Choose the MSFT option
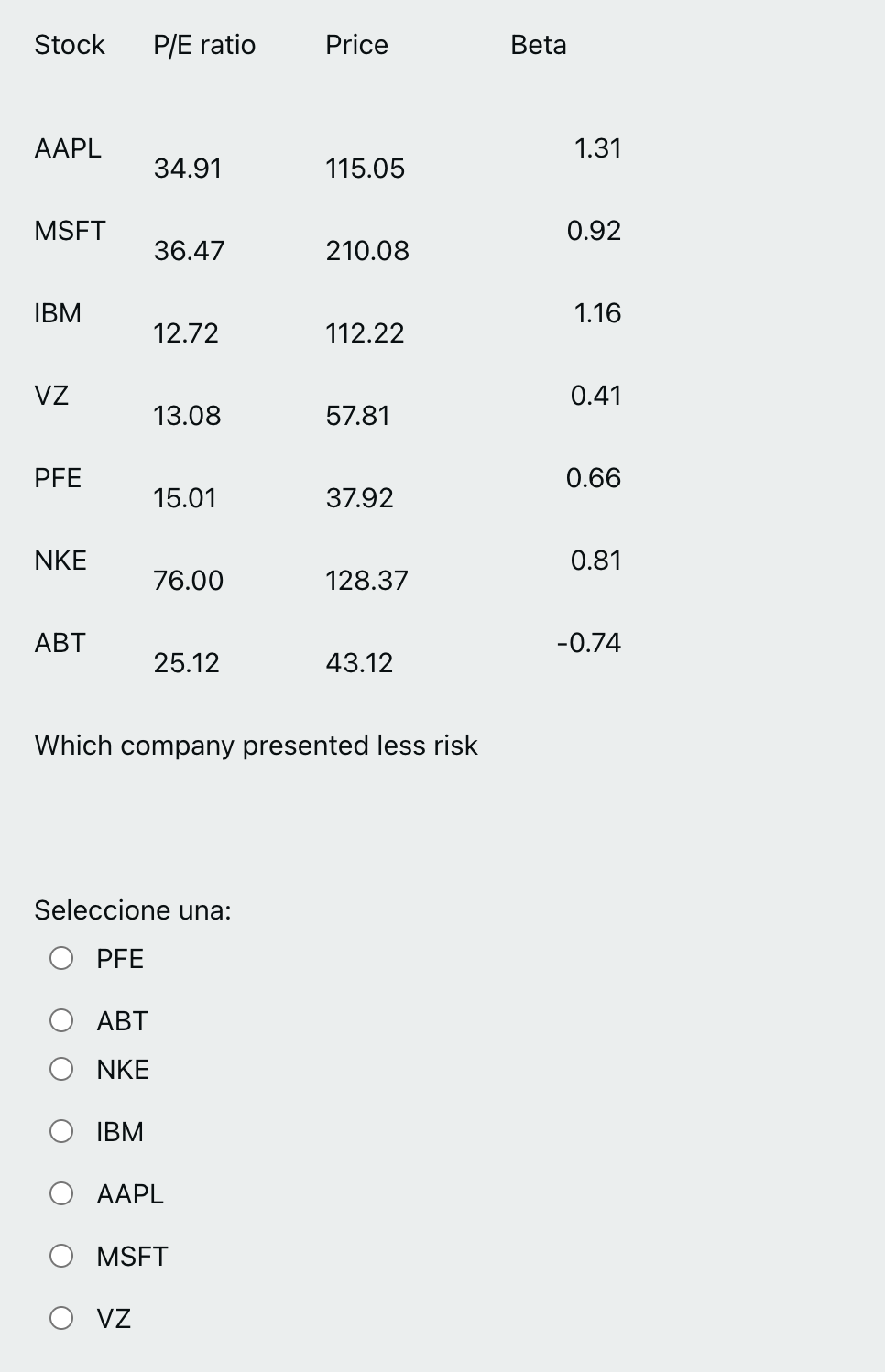885x1372 pixels. pos(61,1256)
